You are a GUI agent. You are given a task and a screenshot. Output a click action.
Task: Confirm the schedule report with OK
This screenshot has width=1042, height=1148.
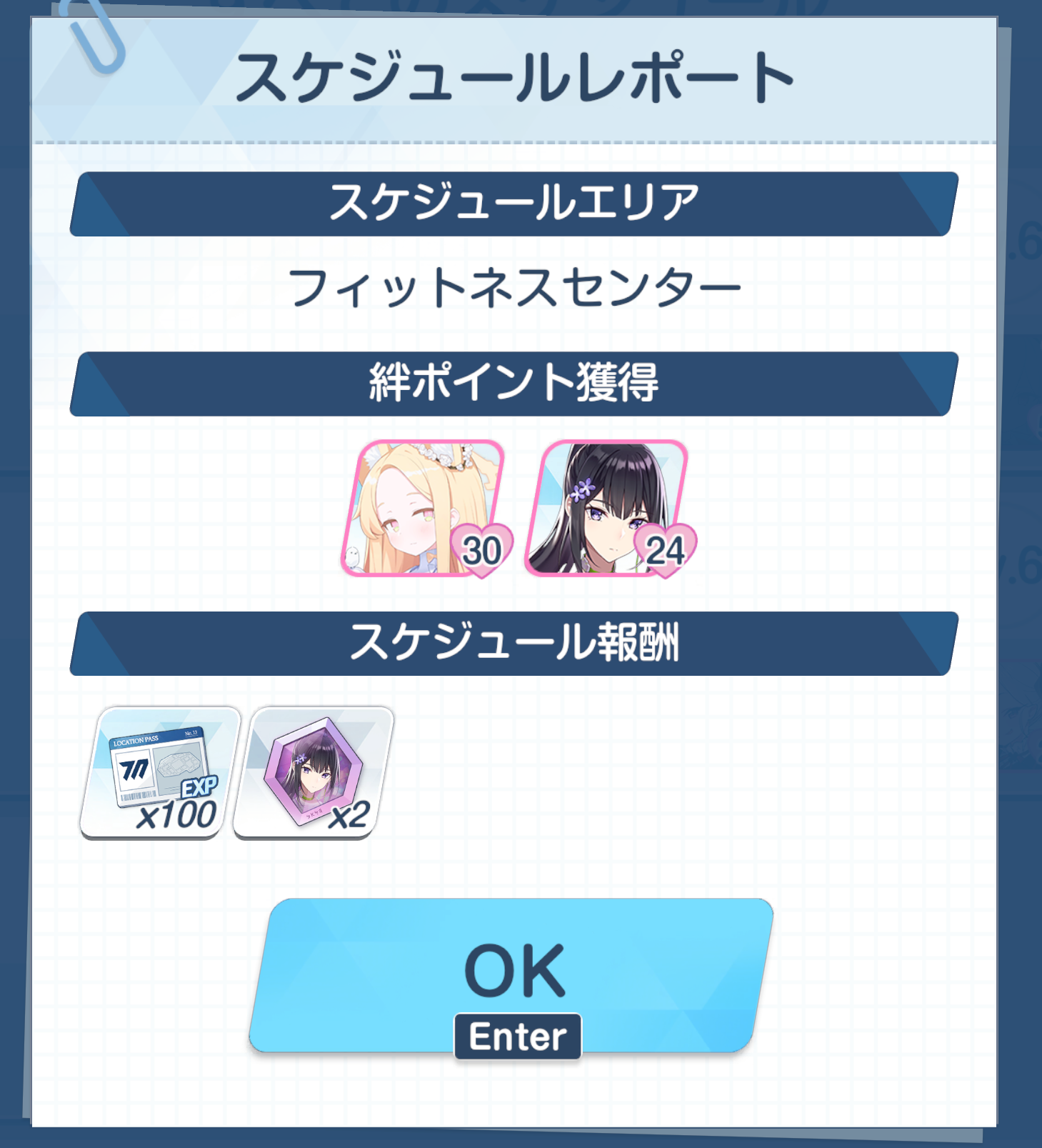511,975
